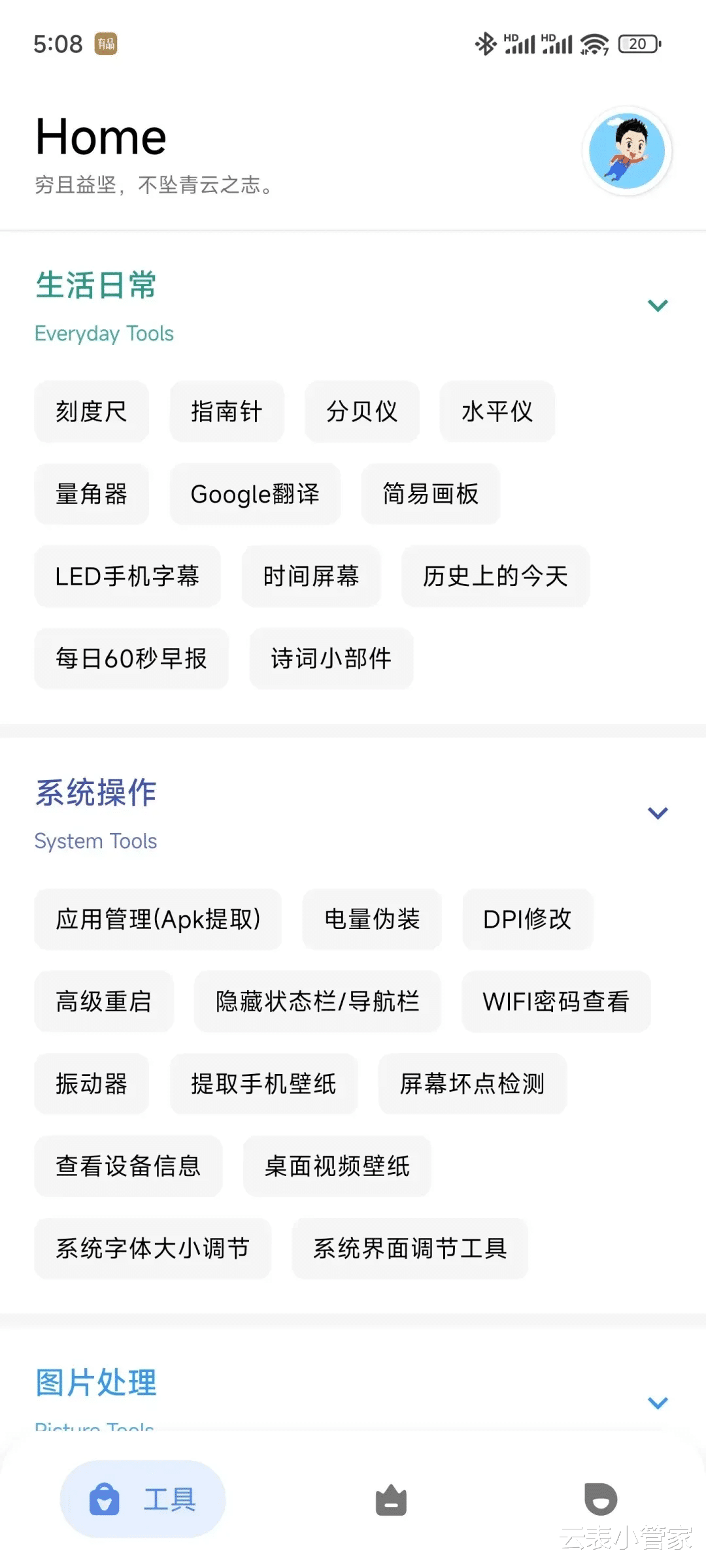Viewport: 706px width, 1568px height.
Task: Open WIFI密码查看
Action: 556,1002
